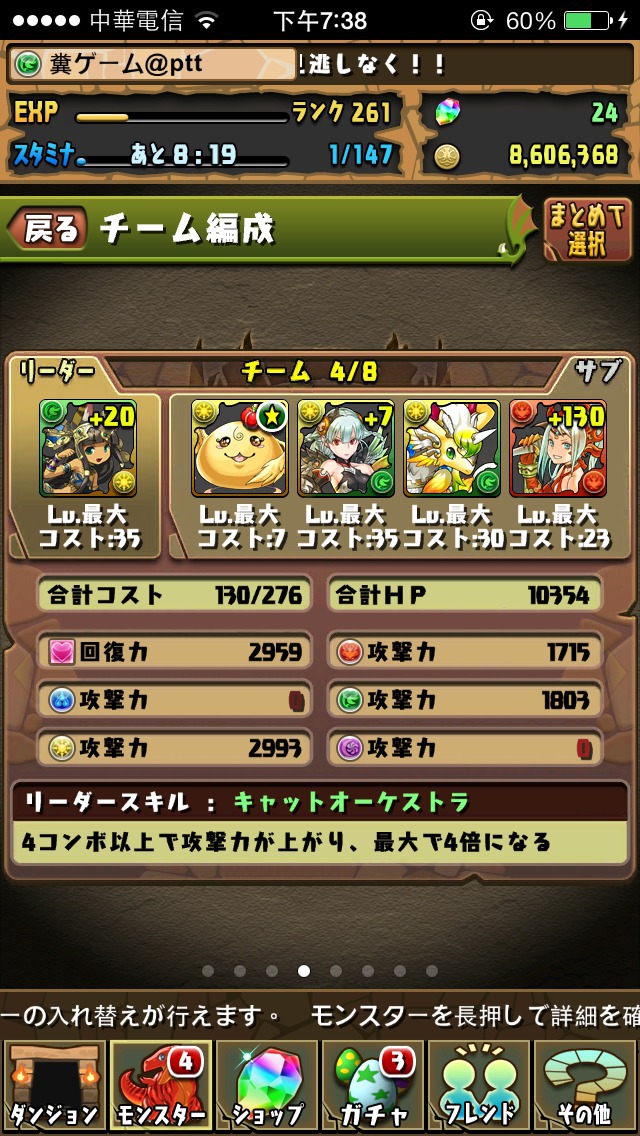Image resolution: width=640 pixels, height=1136 pixels.
Task: Open まとめて選択 bulk select
Action: pyautogui.click(x=586, y=230)
